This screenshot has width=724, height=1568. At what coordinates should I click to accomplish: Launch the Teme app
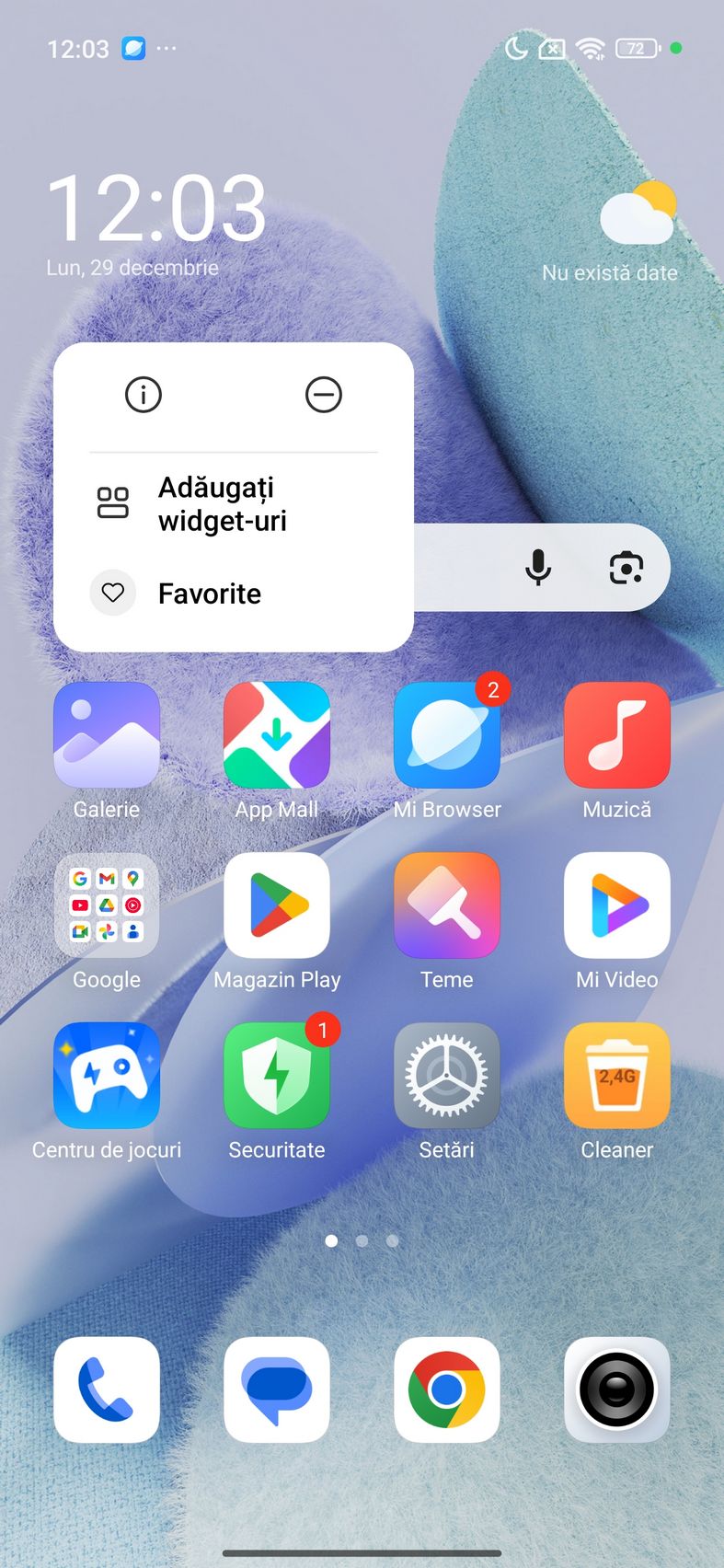coord(447,905)
